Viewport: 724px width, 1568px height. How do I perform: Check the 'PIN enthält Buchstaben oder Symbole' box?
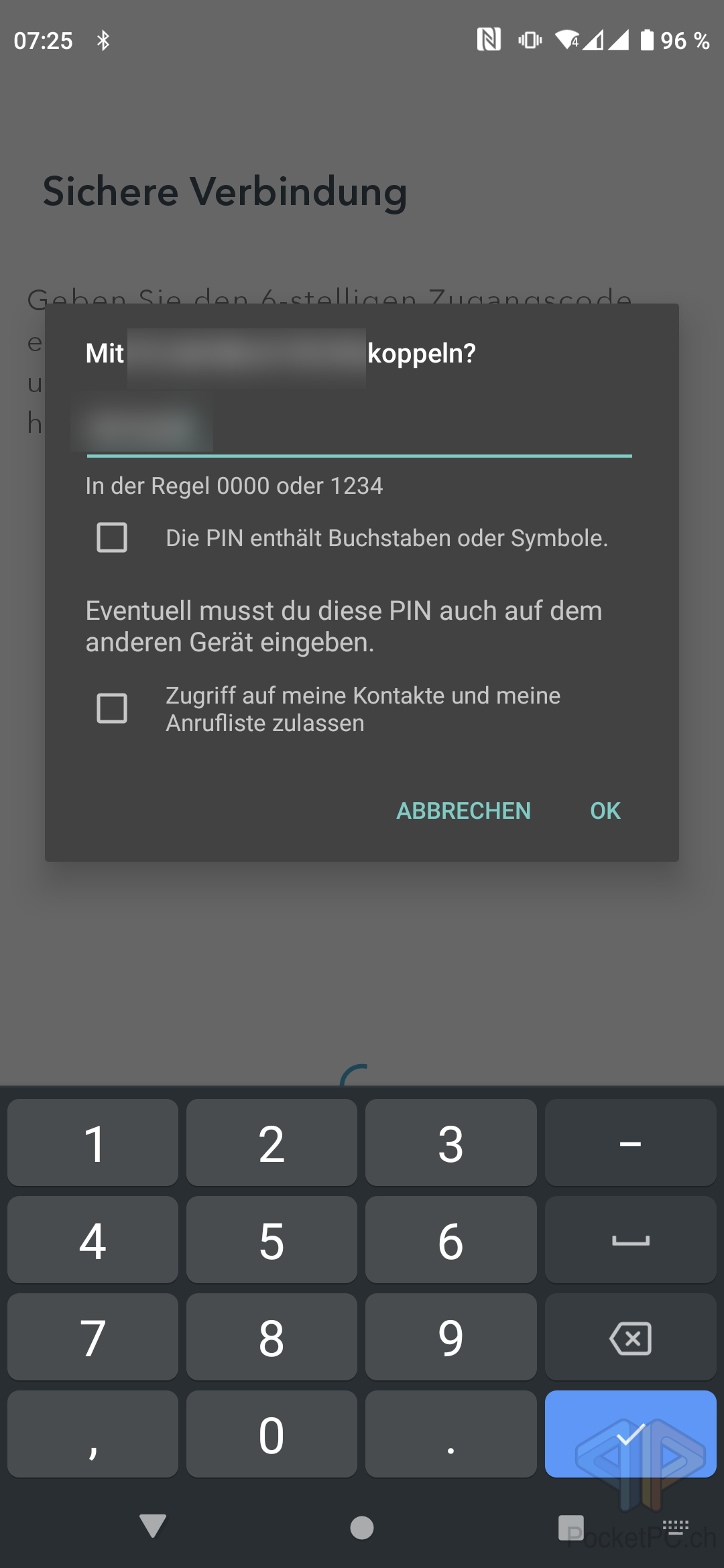click(112, 537)
